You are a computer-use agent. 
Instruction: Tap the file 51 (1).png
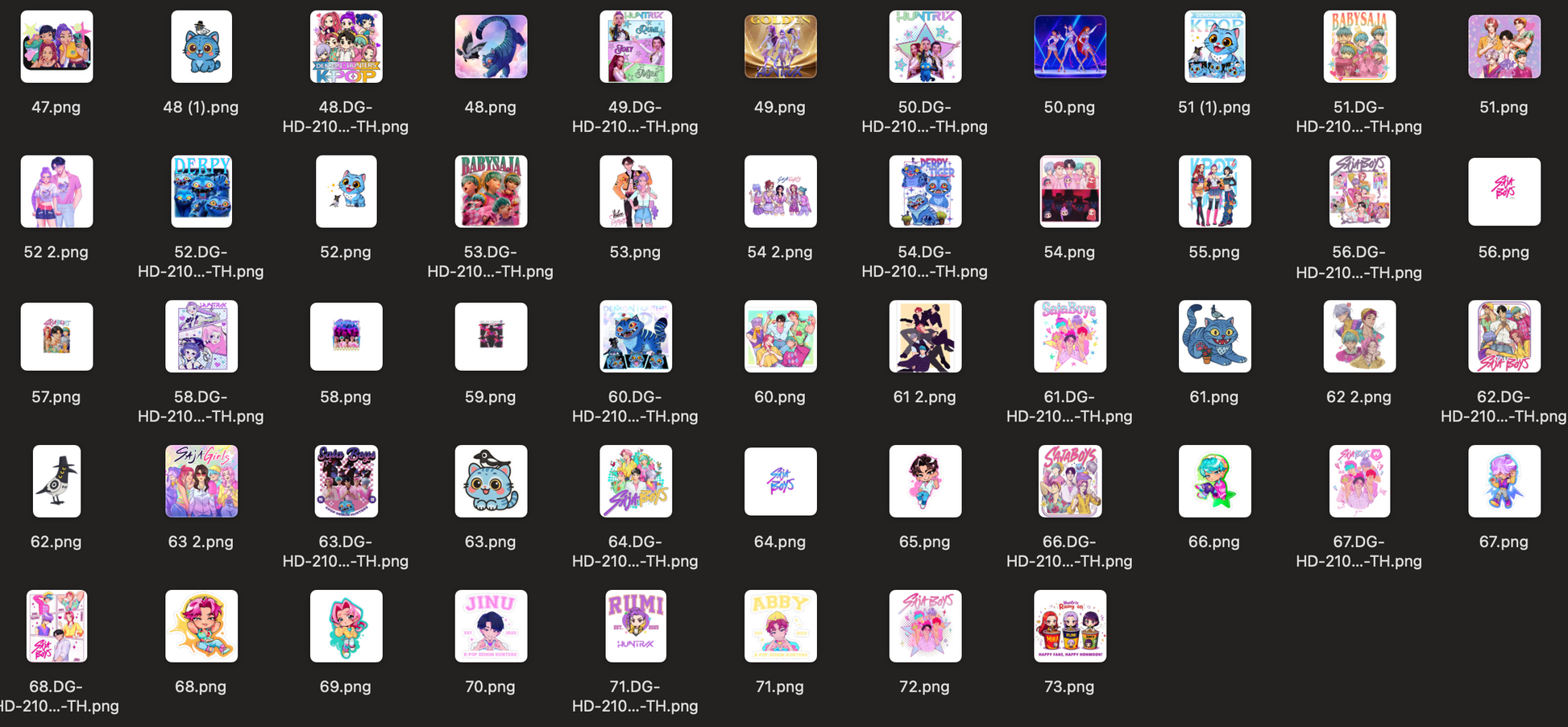coord(1214,47)
